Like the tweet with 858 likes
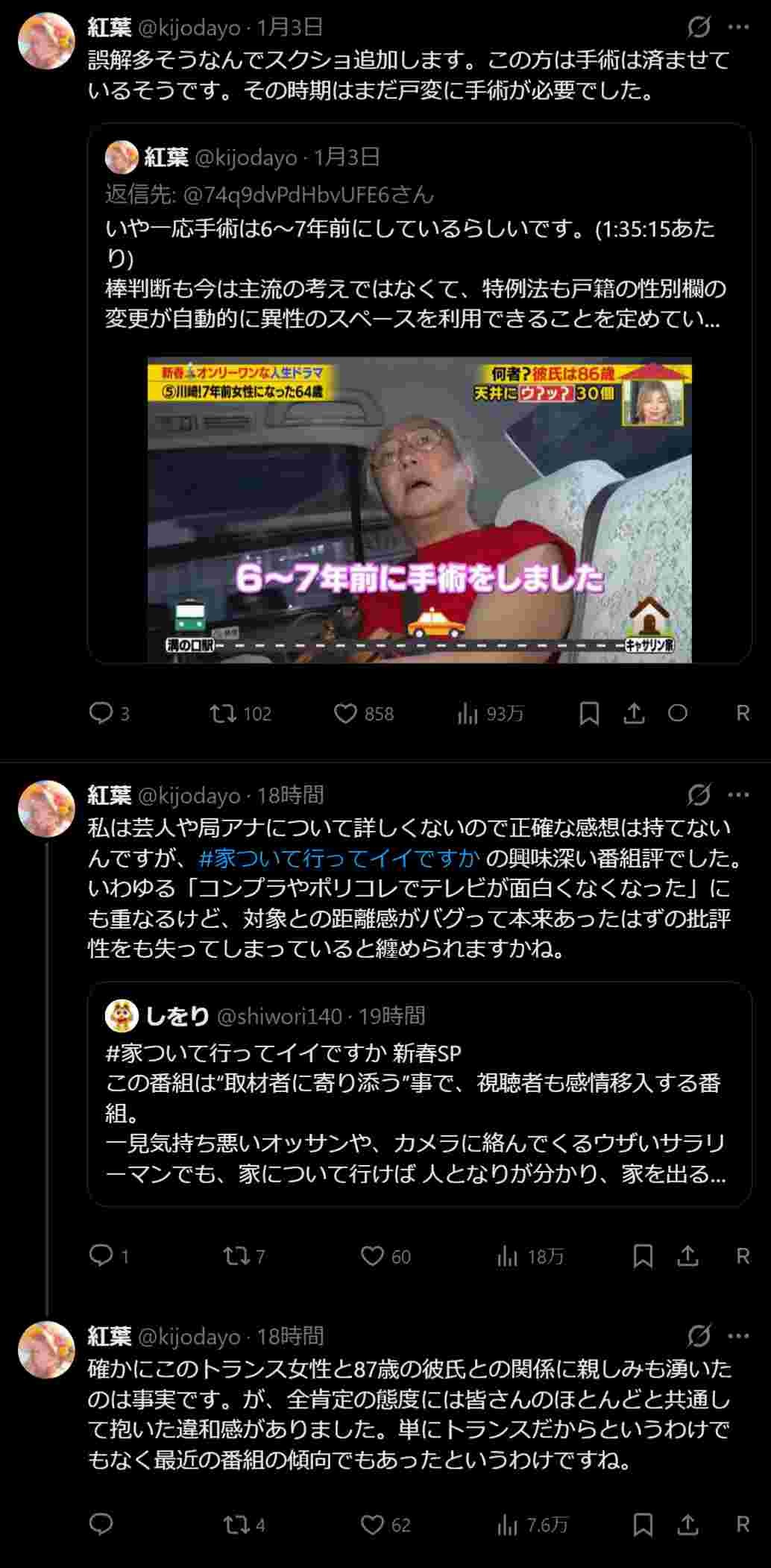The height and width of the screenshot is (1568, 771). [345, 714]
